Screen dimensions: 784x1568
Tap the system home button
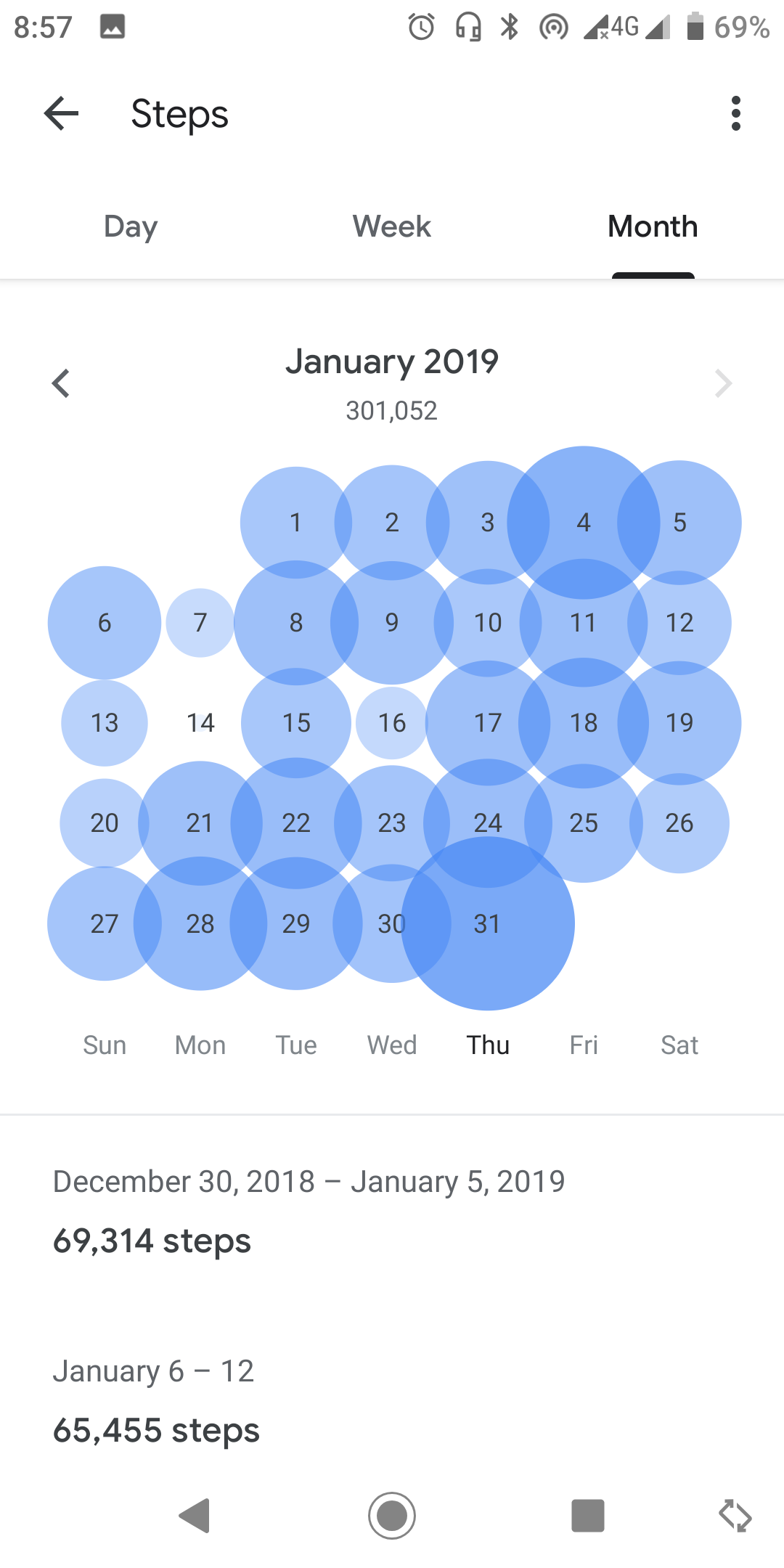(x=392, y=1516)
